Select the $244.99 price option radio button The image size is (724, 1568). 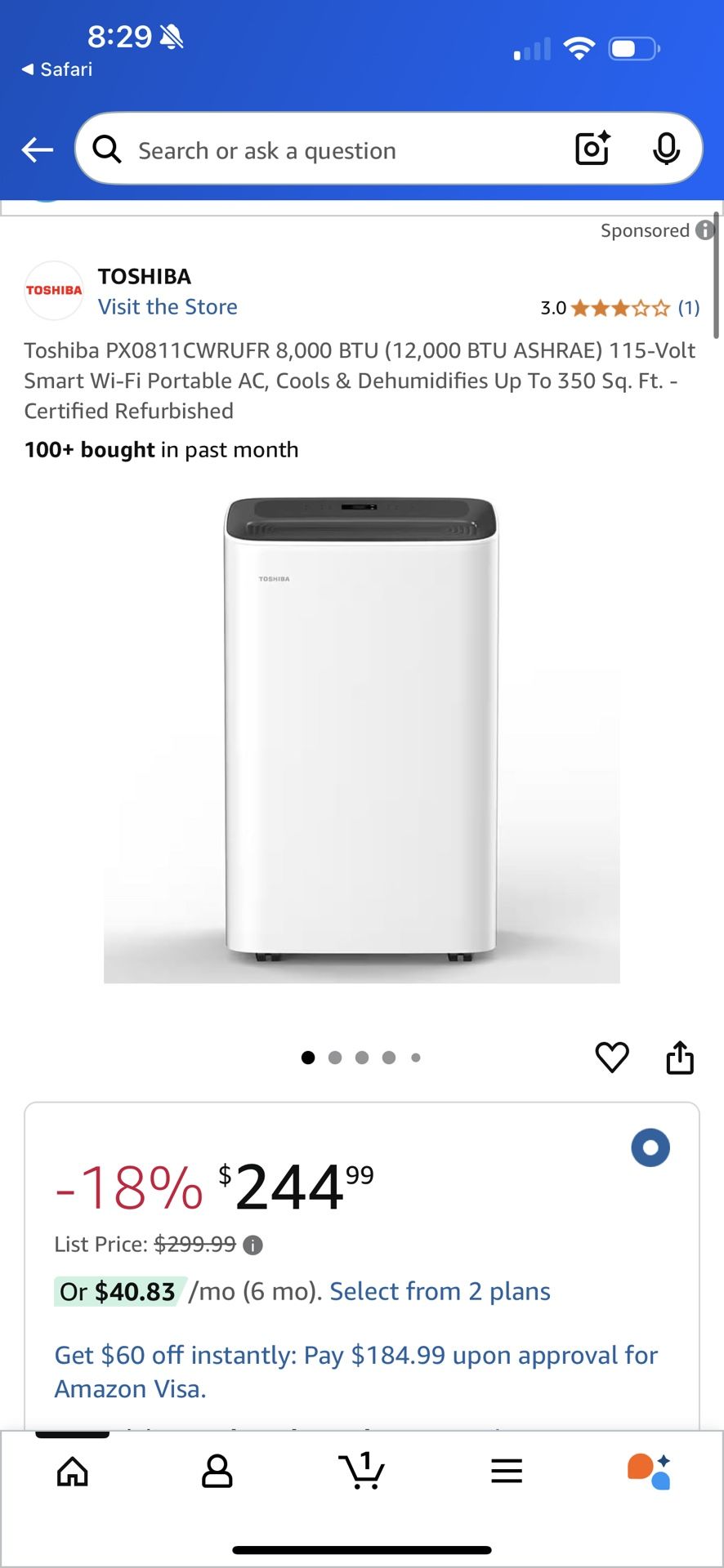650,1147
